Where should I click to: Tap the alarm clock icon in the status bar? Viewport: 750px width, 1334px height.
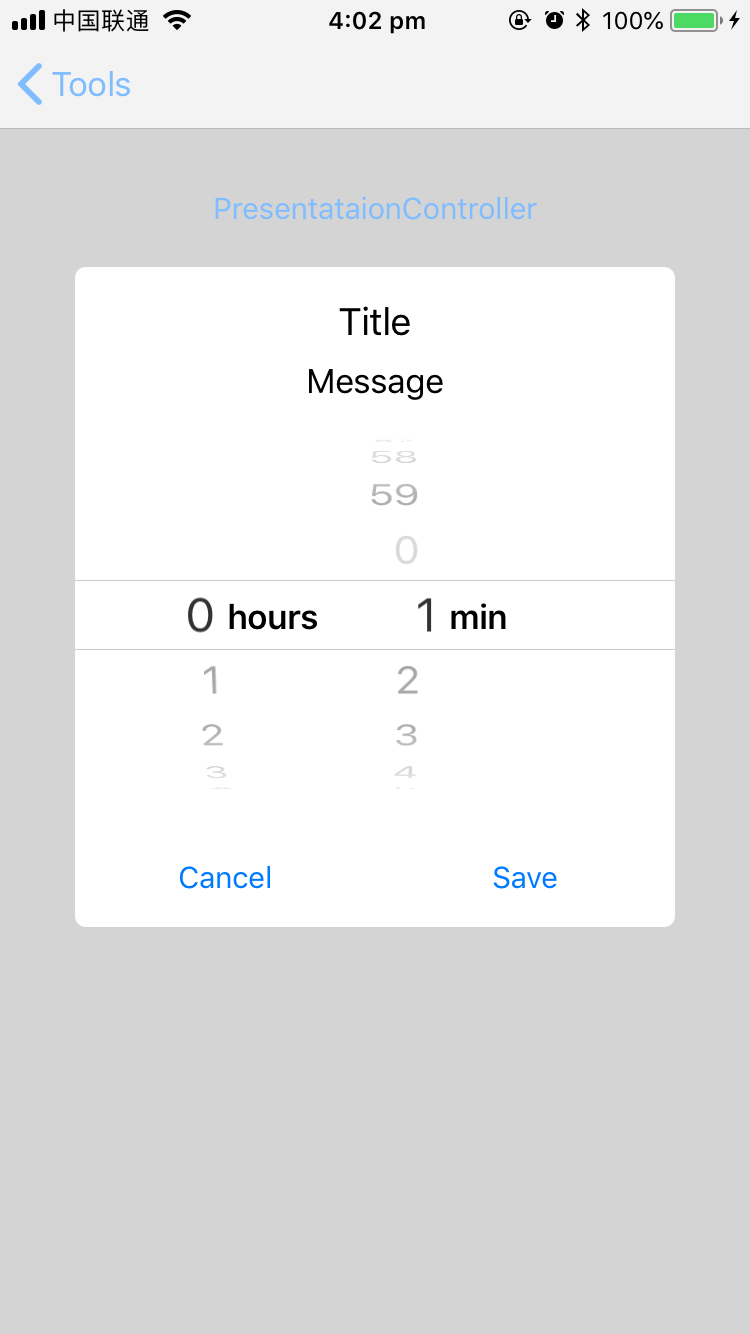[x=553, y=19]
